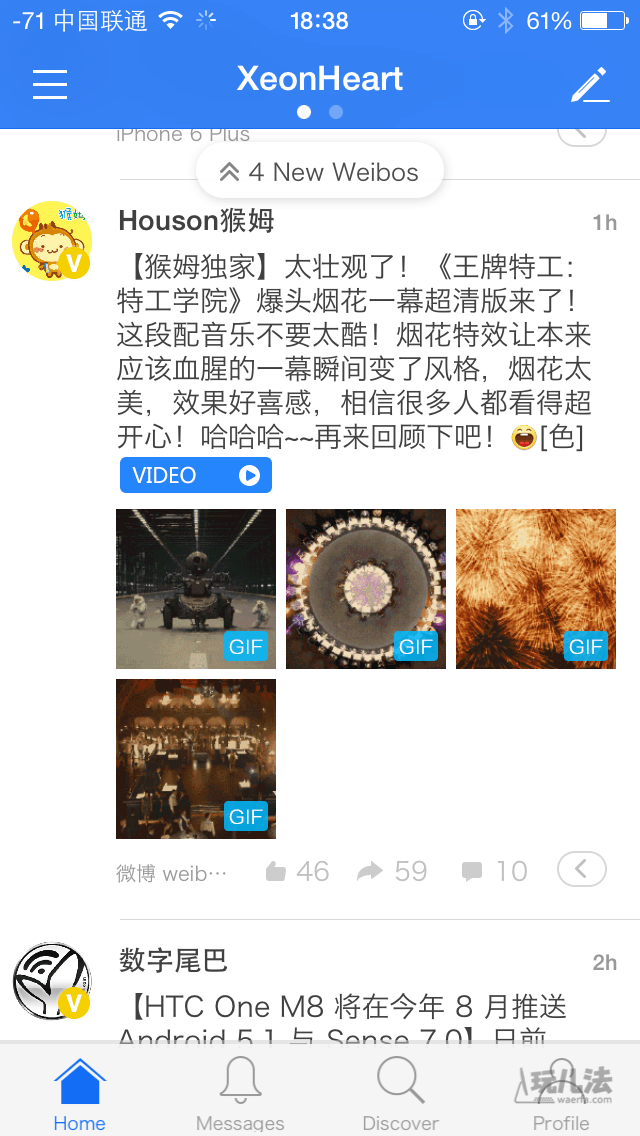640x1136 pixels.
Task: Tap the page indicator dots under XeonHeart
Action: click(320, 112)
